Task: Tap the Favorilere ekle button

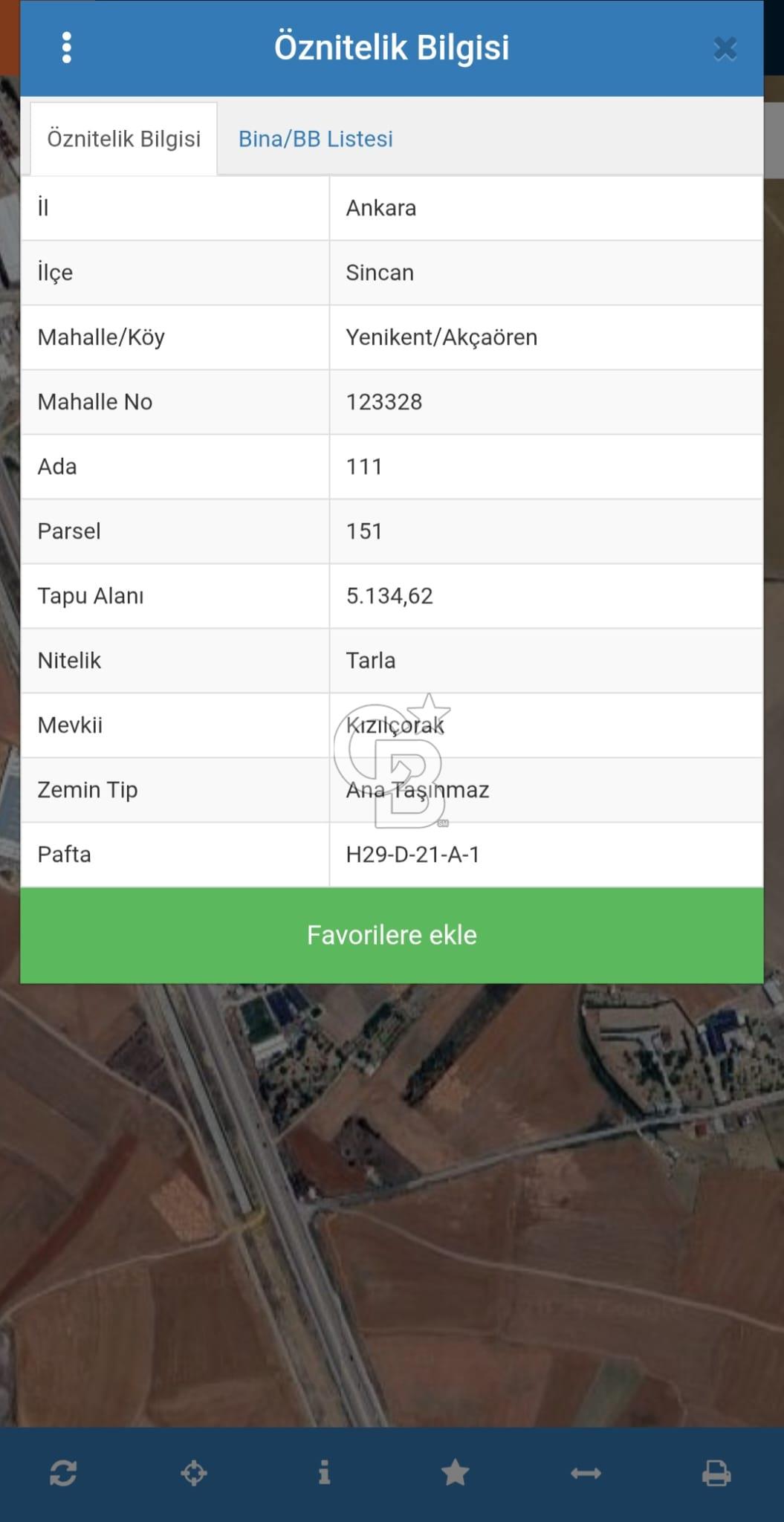Action: (392, 935)
